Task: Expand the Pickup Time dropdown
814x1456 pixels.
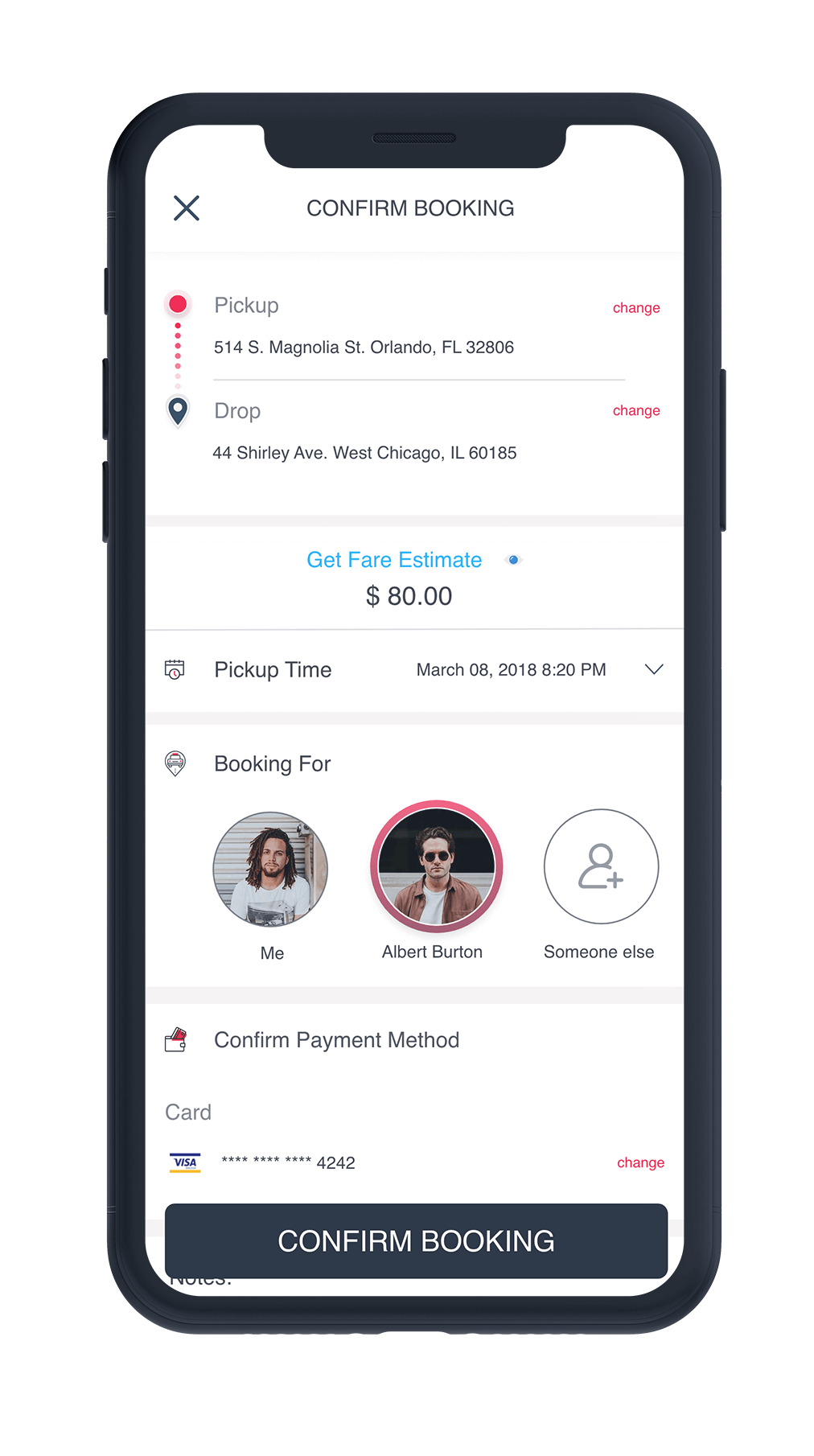Action: (x=654, y=669)
